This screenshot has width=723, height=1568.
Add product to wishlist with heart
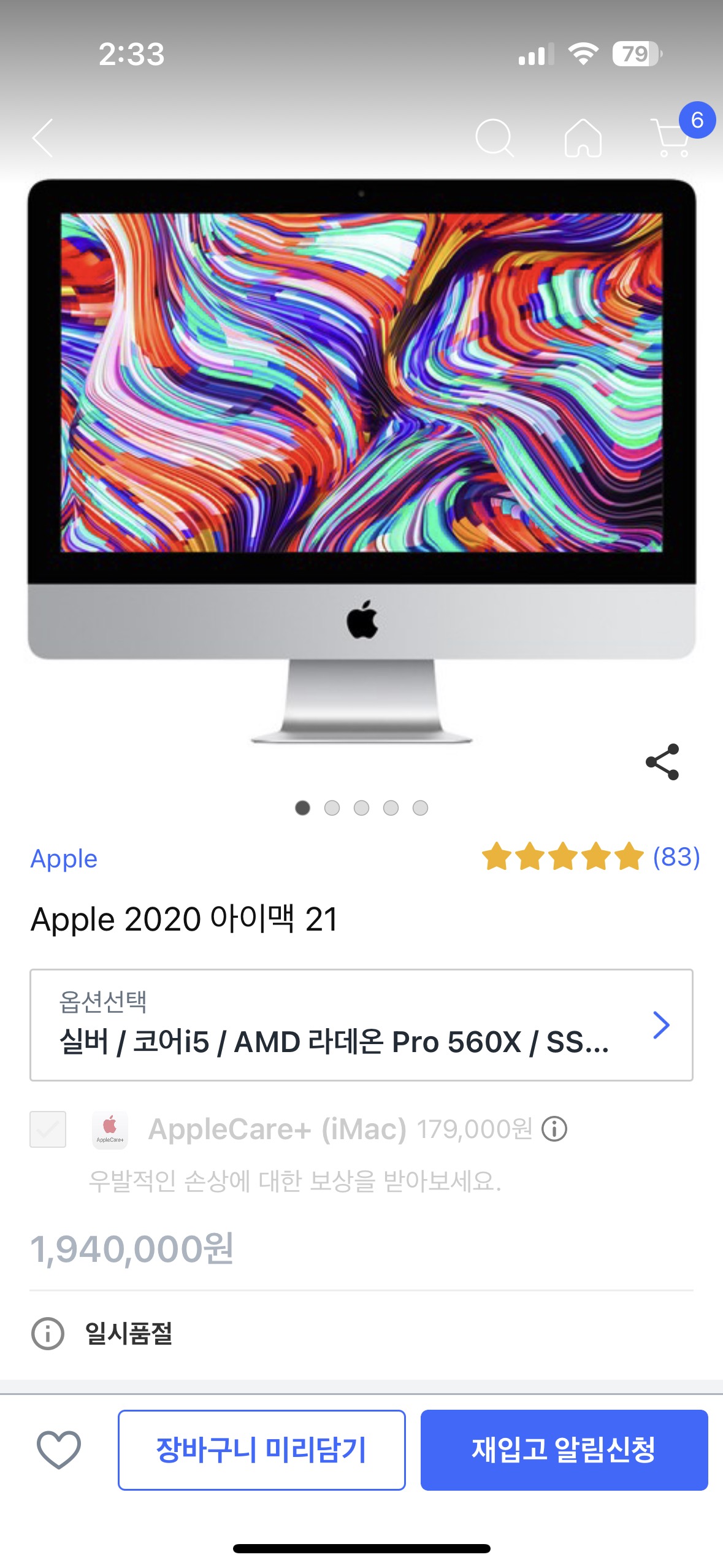(59, 1449)
